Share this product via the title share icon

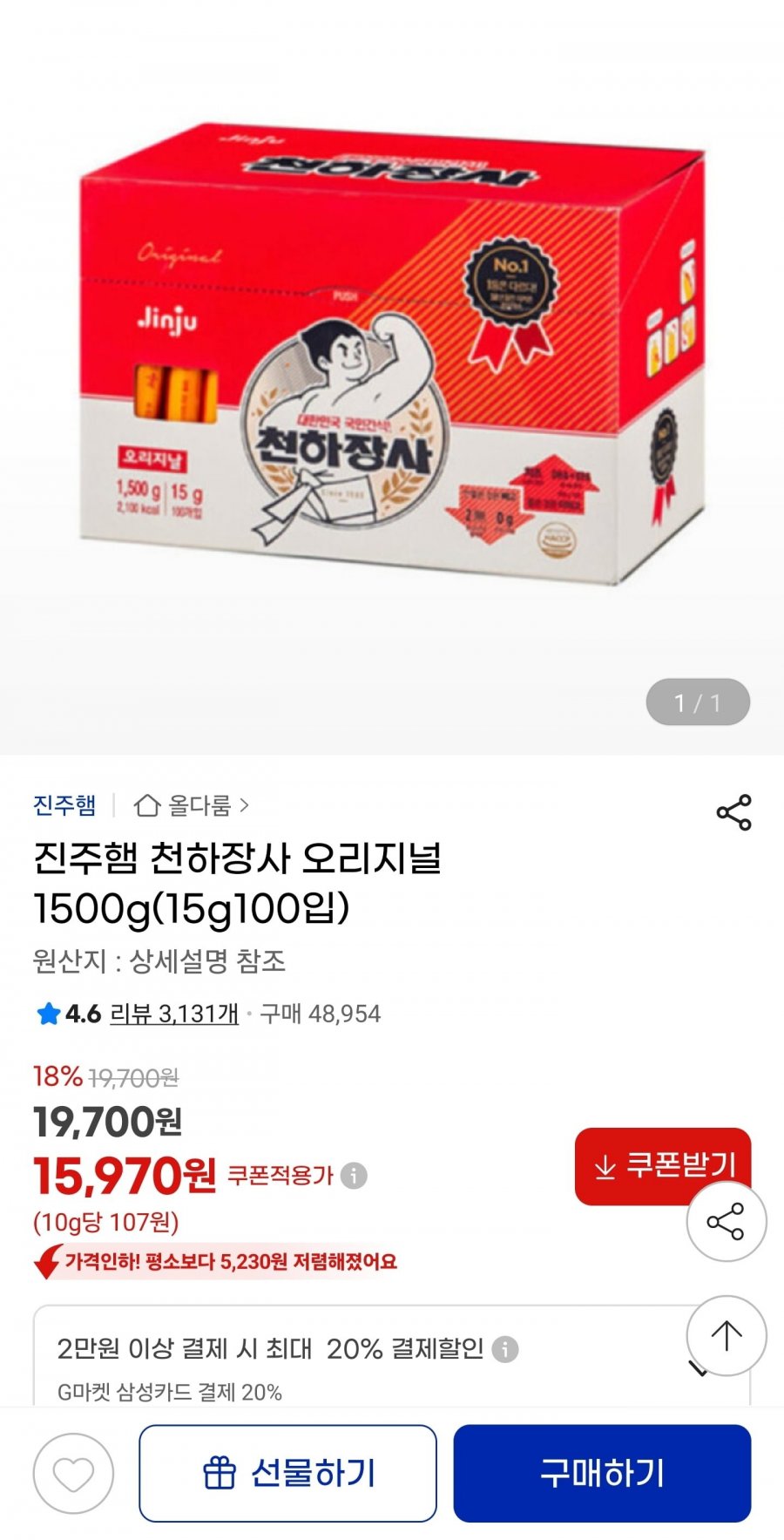point(733,812)
